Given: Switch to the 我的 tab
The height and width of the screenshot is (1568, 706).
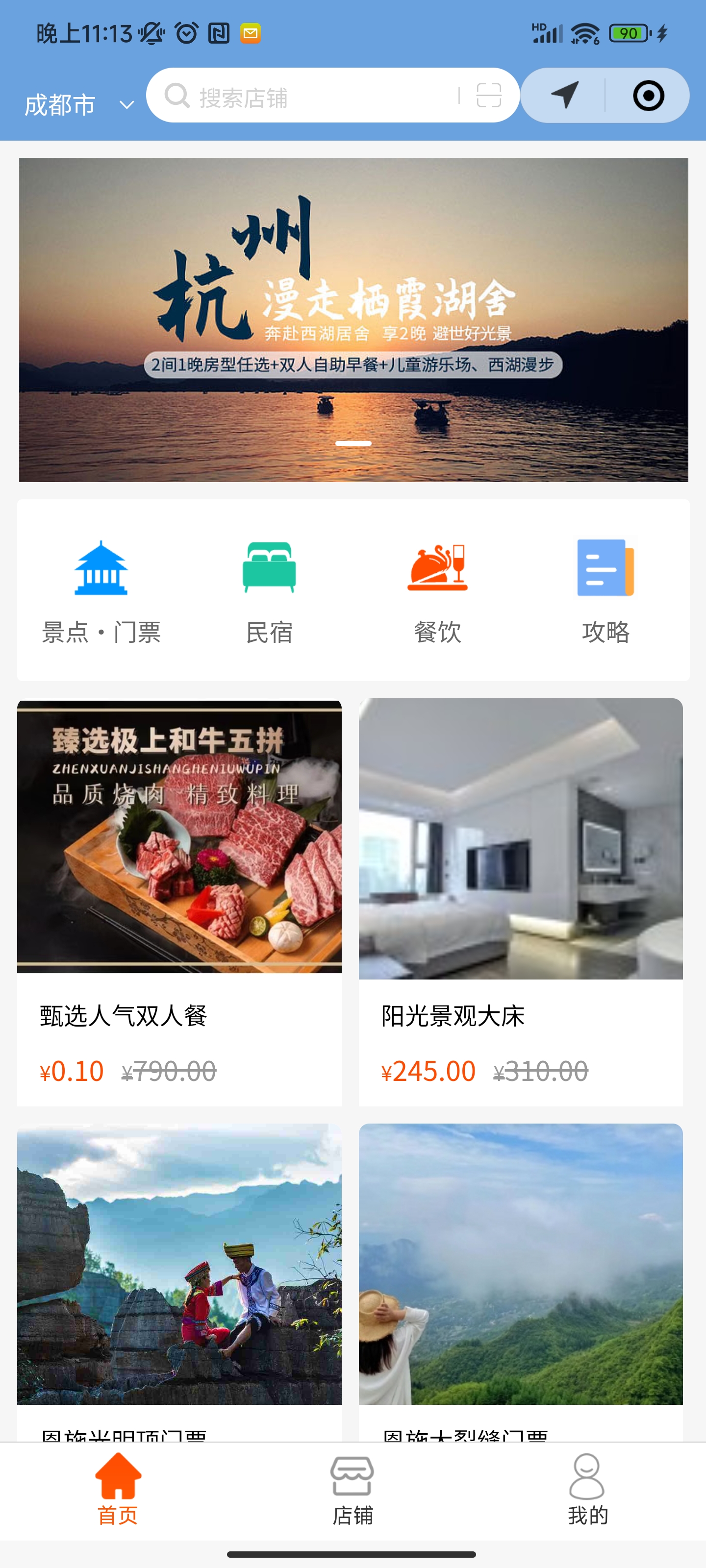Looking at the screenshot, I should click(x=587, y=1489).
